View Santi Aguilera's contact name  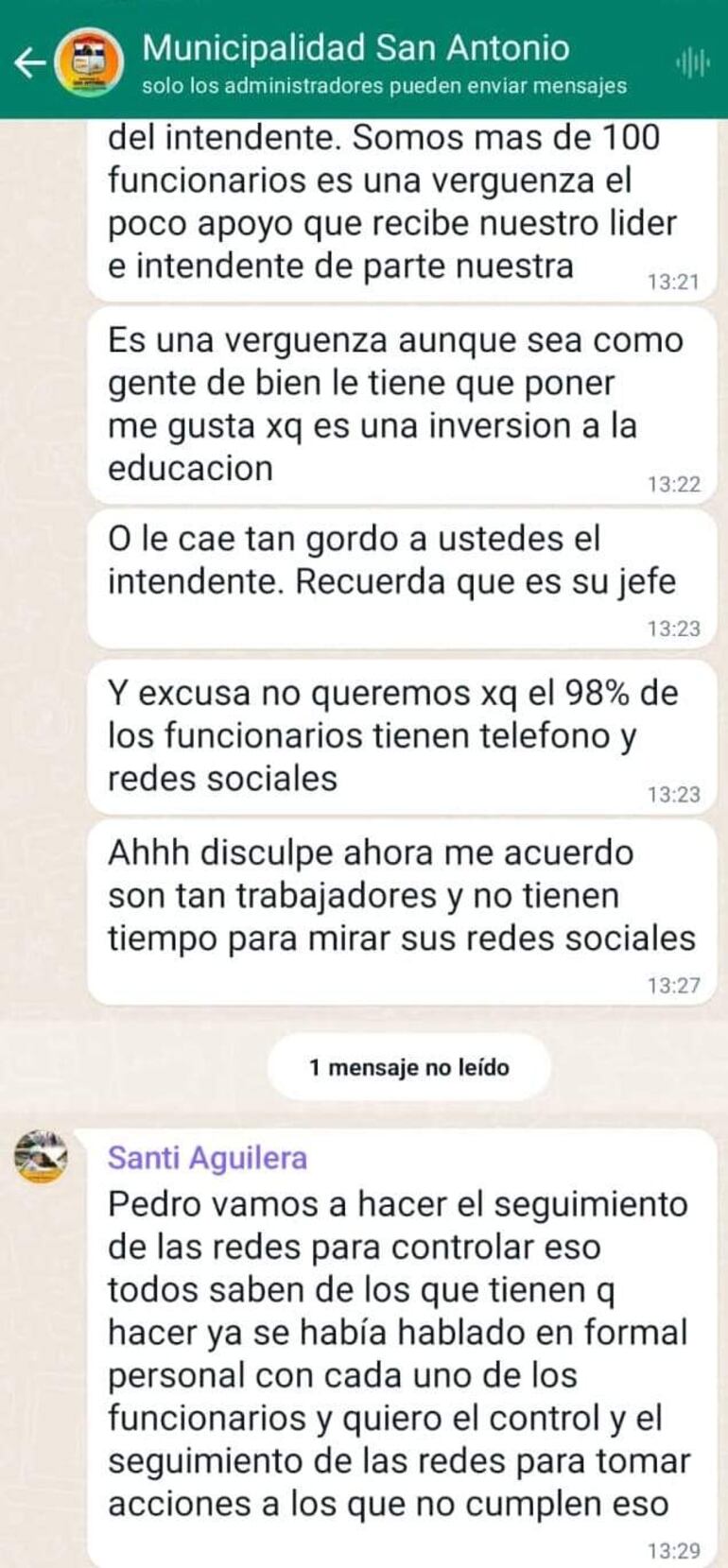point(207,1158)
